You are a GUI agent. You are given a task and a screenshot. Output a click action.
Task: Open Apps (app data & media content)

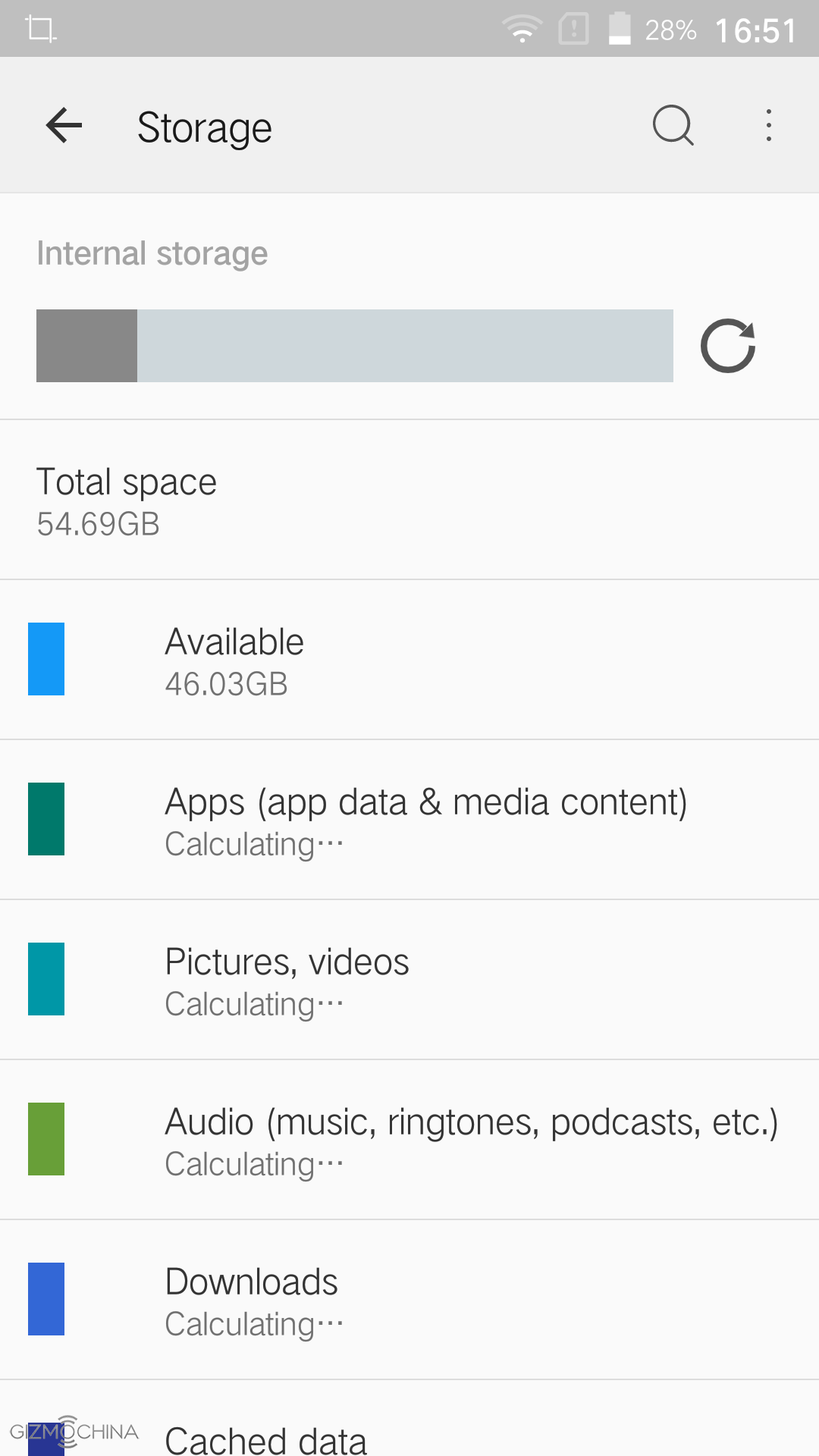coord(409,820)
